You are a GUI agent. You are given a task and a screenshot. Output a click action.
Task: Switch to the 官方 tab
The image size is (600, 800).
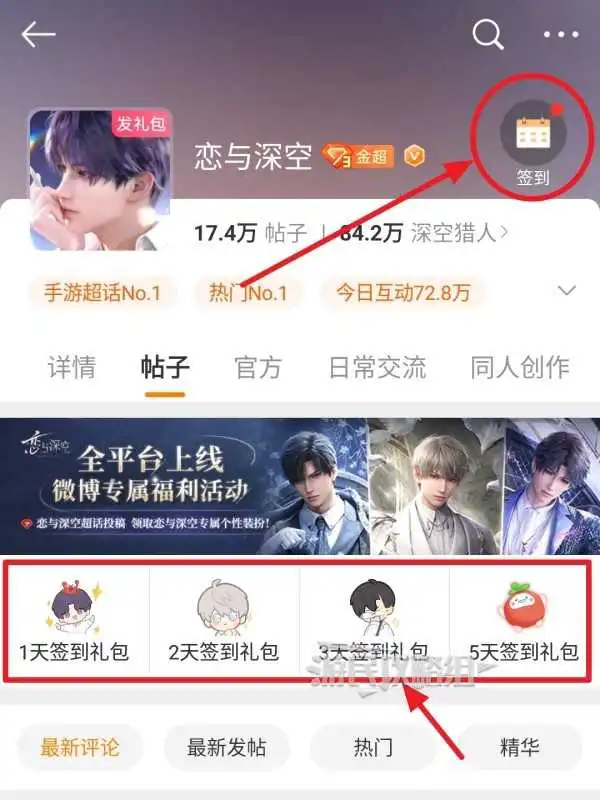258,367
